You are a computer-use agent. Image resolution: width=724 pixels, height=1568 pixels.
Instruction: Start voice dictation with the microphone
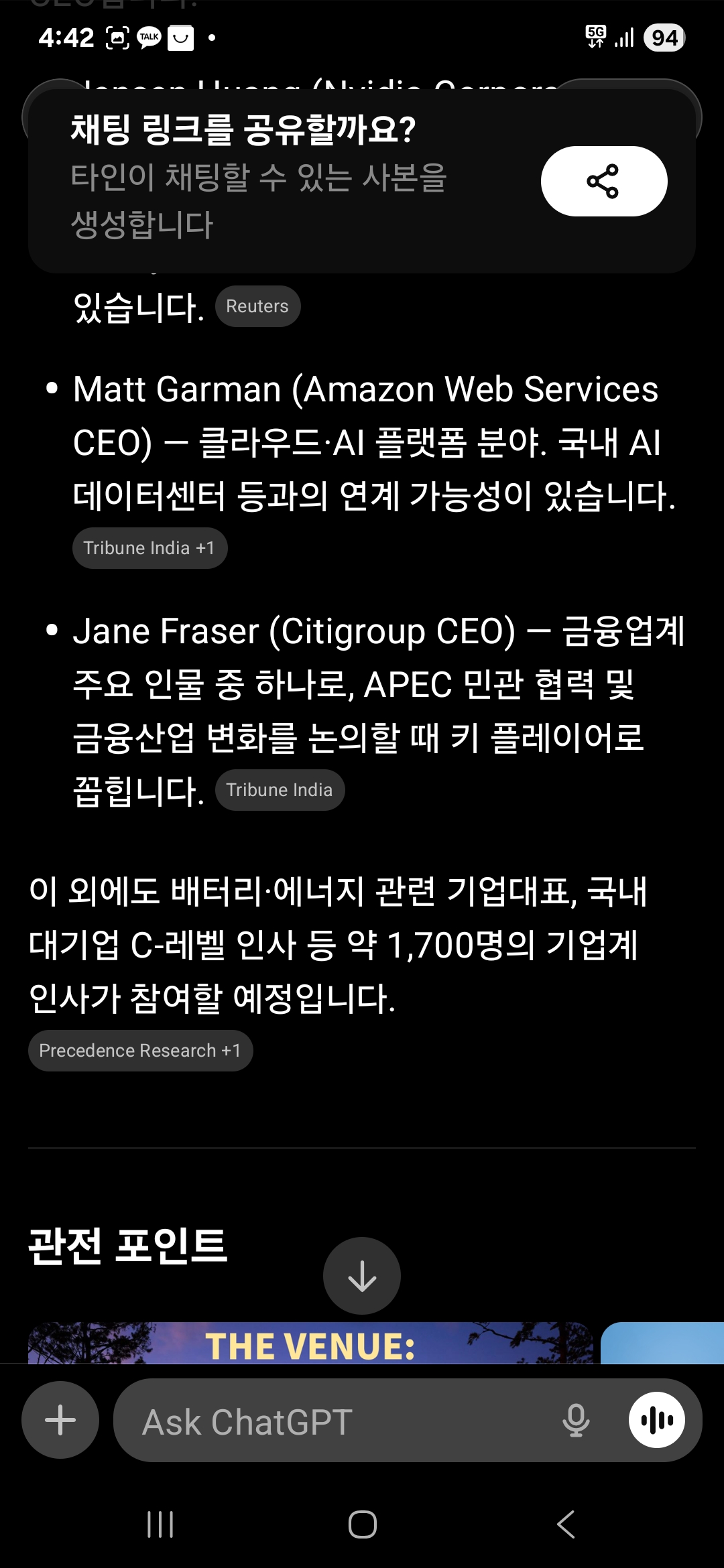point(576,1421)
